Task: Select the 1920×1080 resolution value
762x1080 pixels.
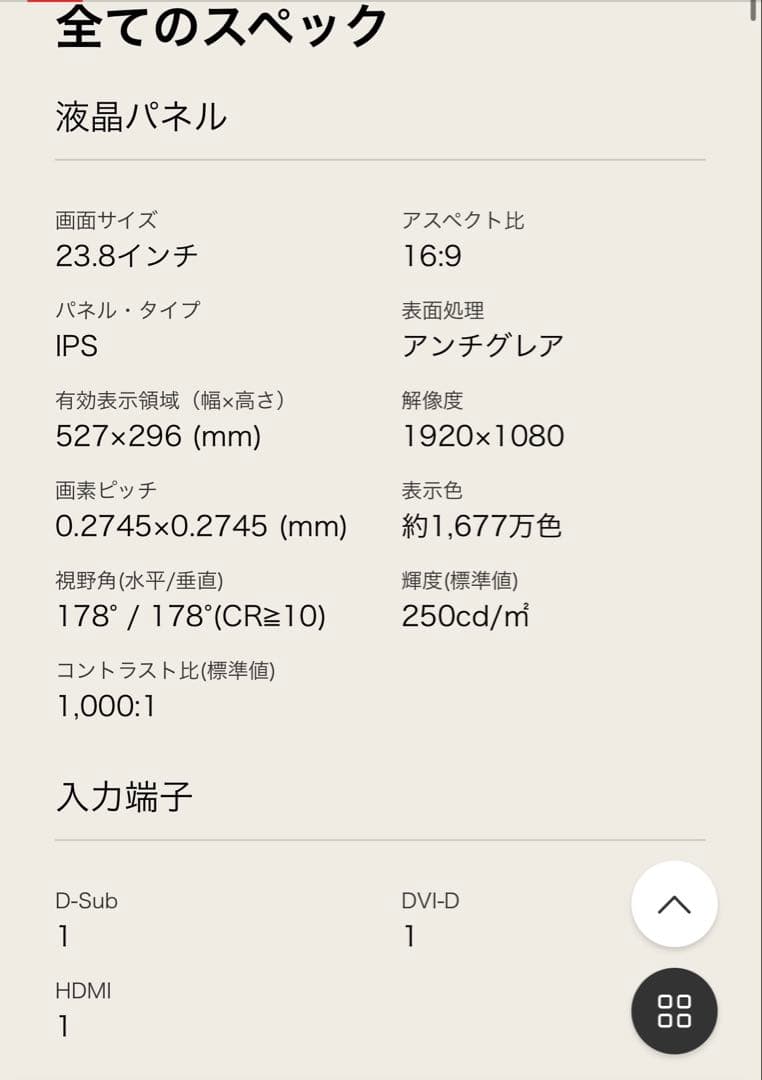Action: [x=483, y=436]
